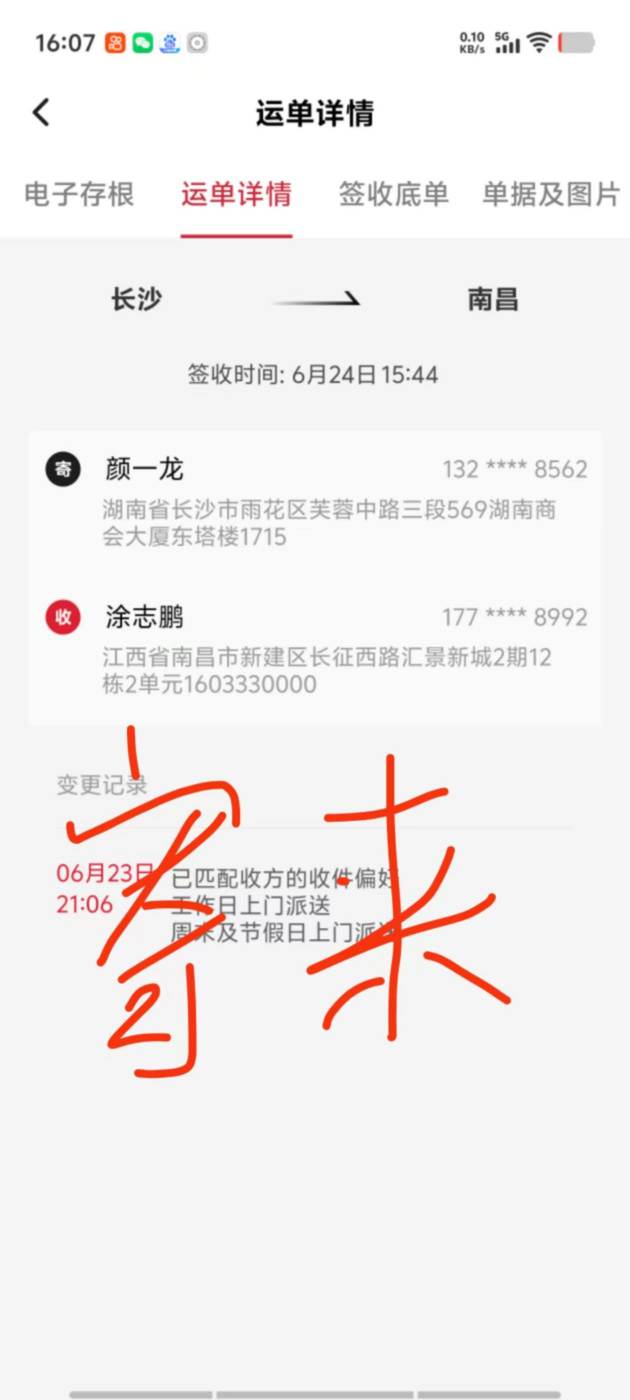Go back using the top-left arrow
Image resolution: width=630 pixels, height=1400 pixels.
(x=41, y=112)
